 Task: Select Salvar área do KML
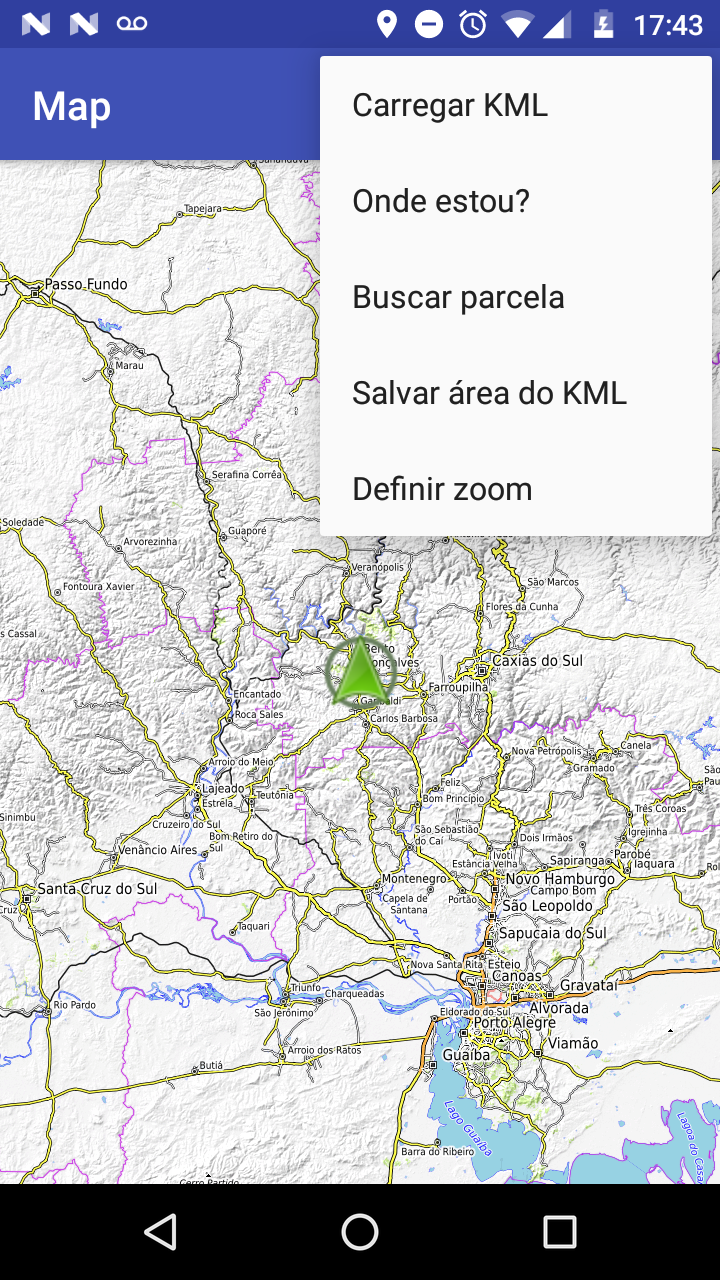tap(489, 393)
